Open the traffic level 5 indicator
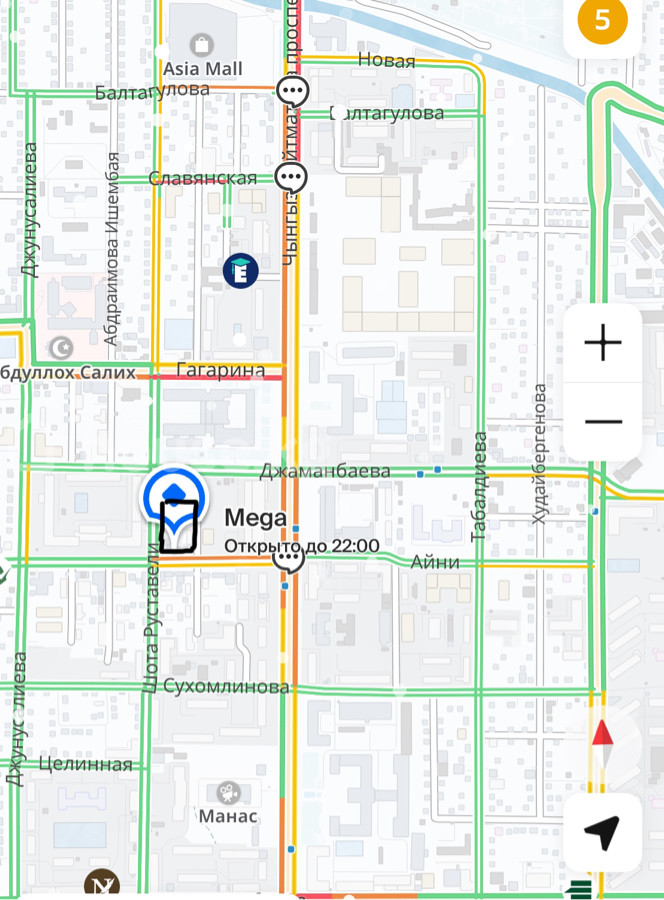The width and height of the screenshot is (664, 900). click(603, 21)
